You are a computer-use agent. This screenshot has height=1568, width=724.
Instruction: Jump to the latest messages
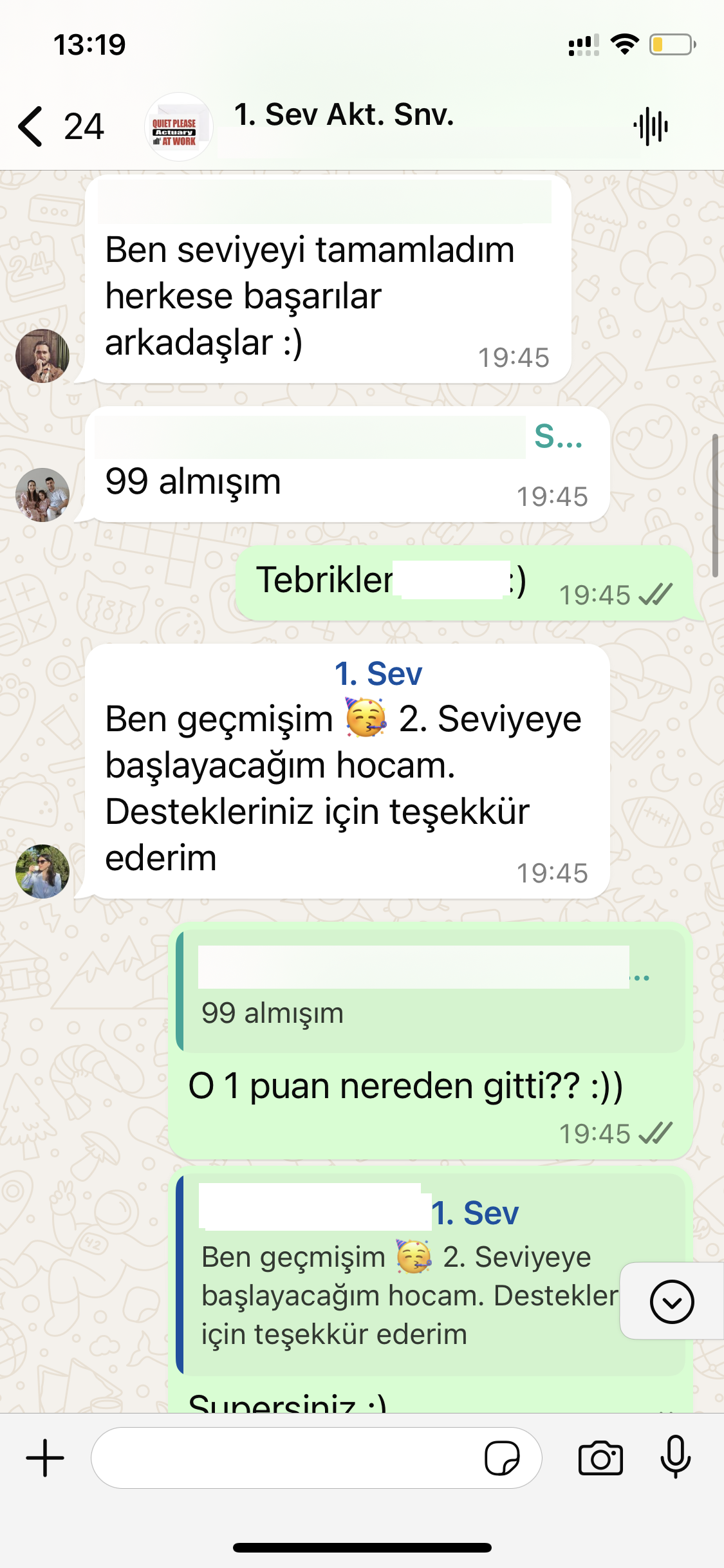pos(671,1302)
